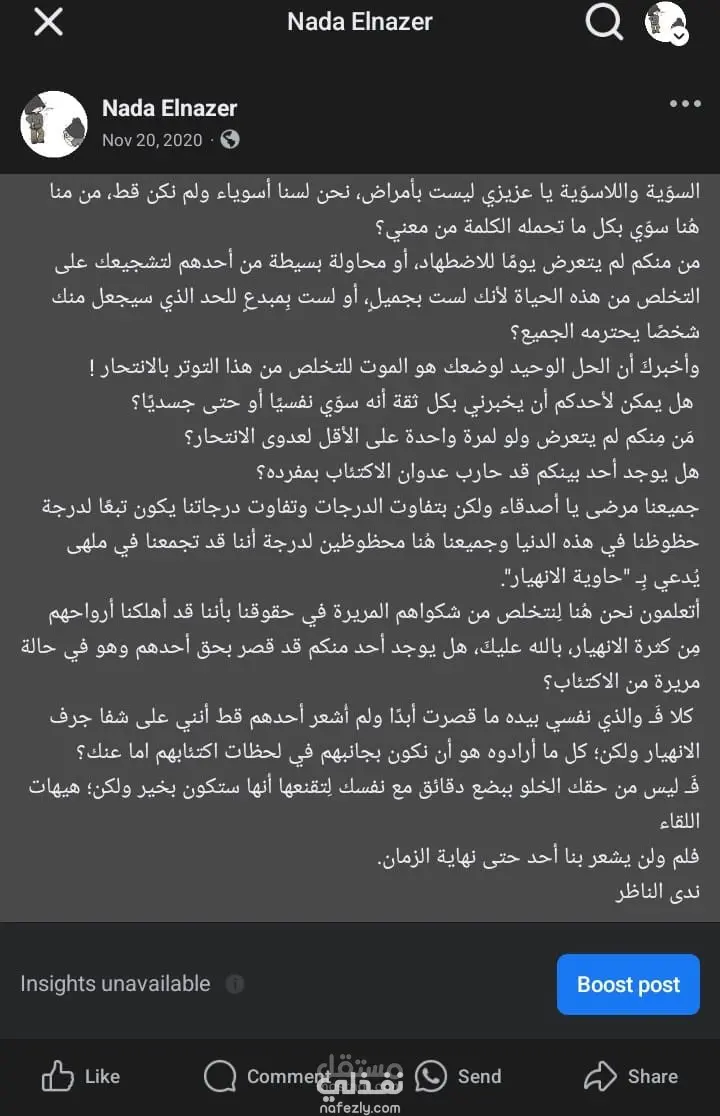Send the post via WhatsApp

[x=458, y=1076]
